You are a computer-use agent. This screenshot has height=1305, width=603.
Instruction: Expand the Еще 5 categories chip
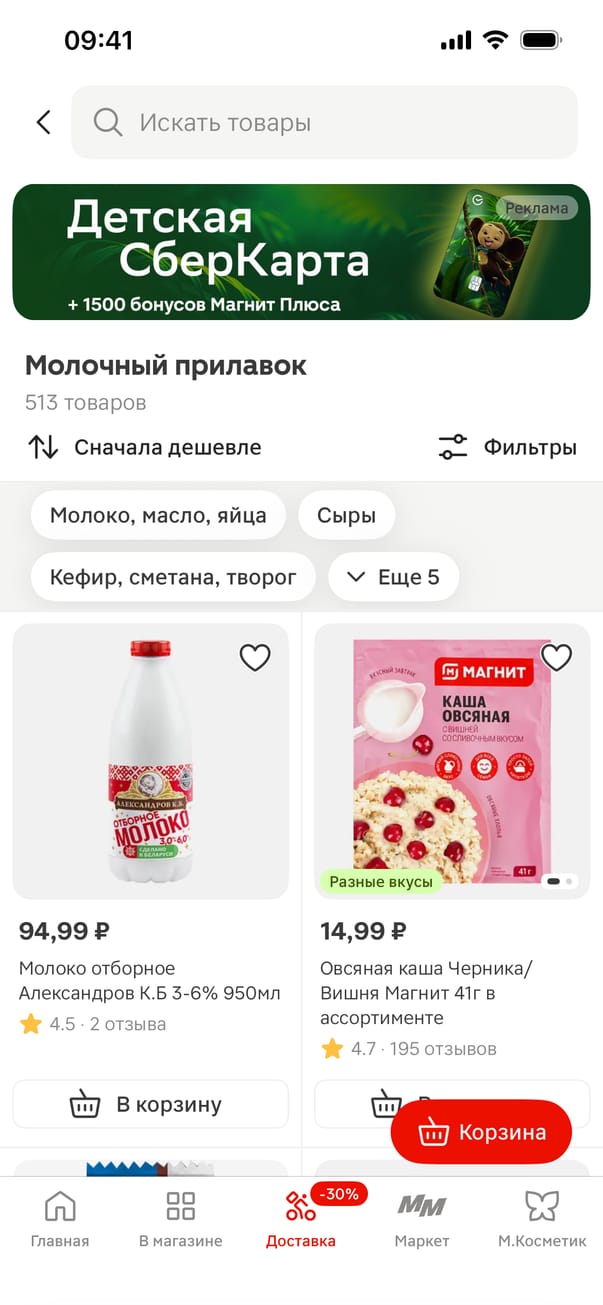(393, 577)
